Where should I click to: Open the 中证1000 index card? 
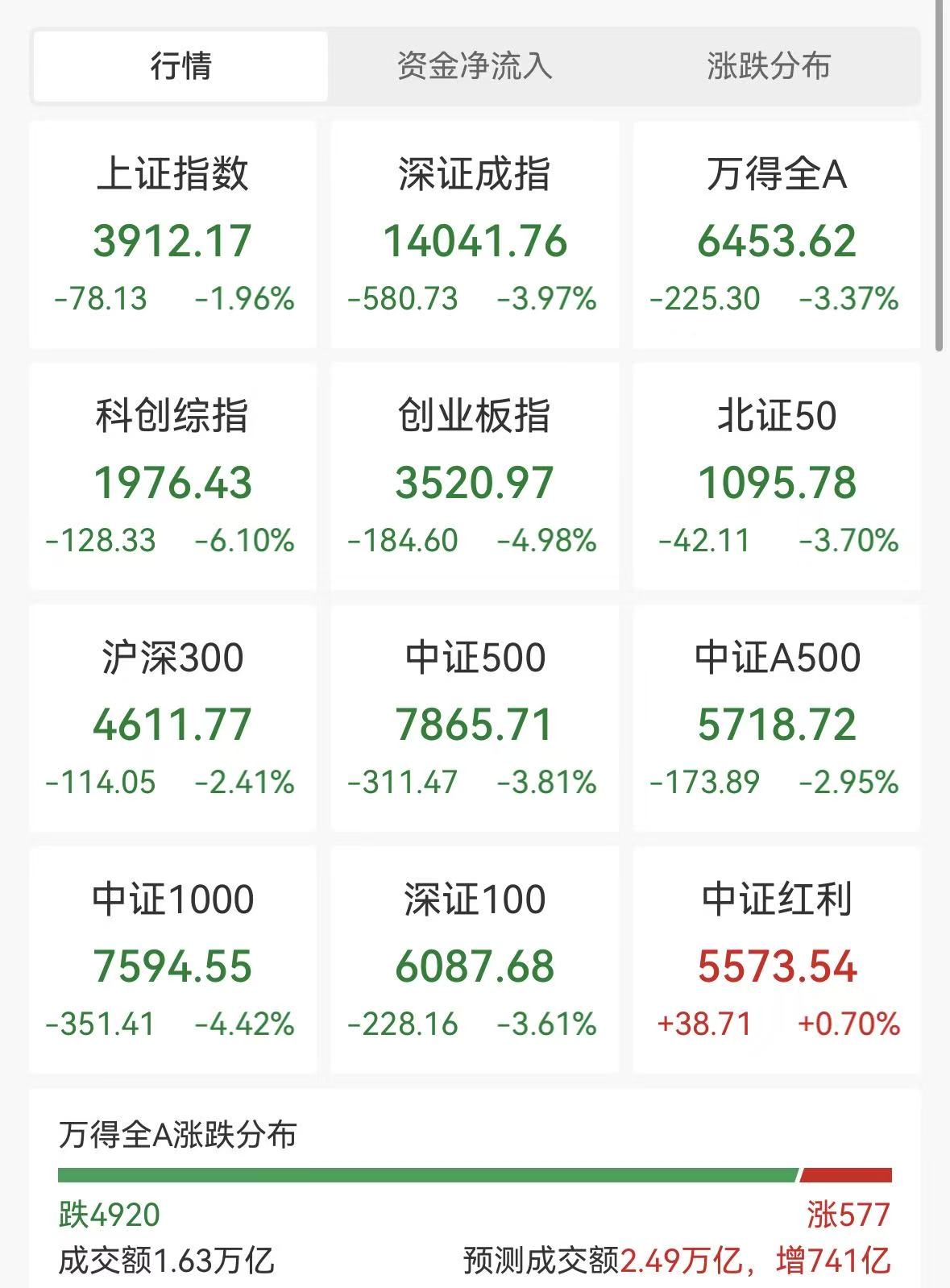click(172, 960)
